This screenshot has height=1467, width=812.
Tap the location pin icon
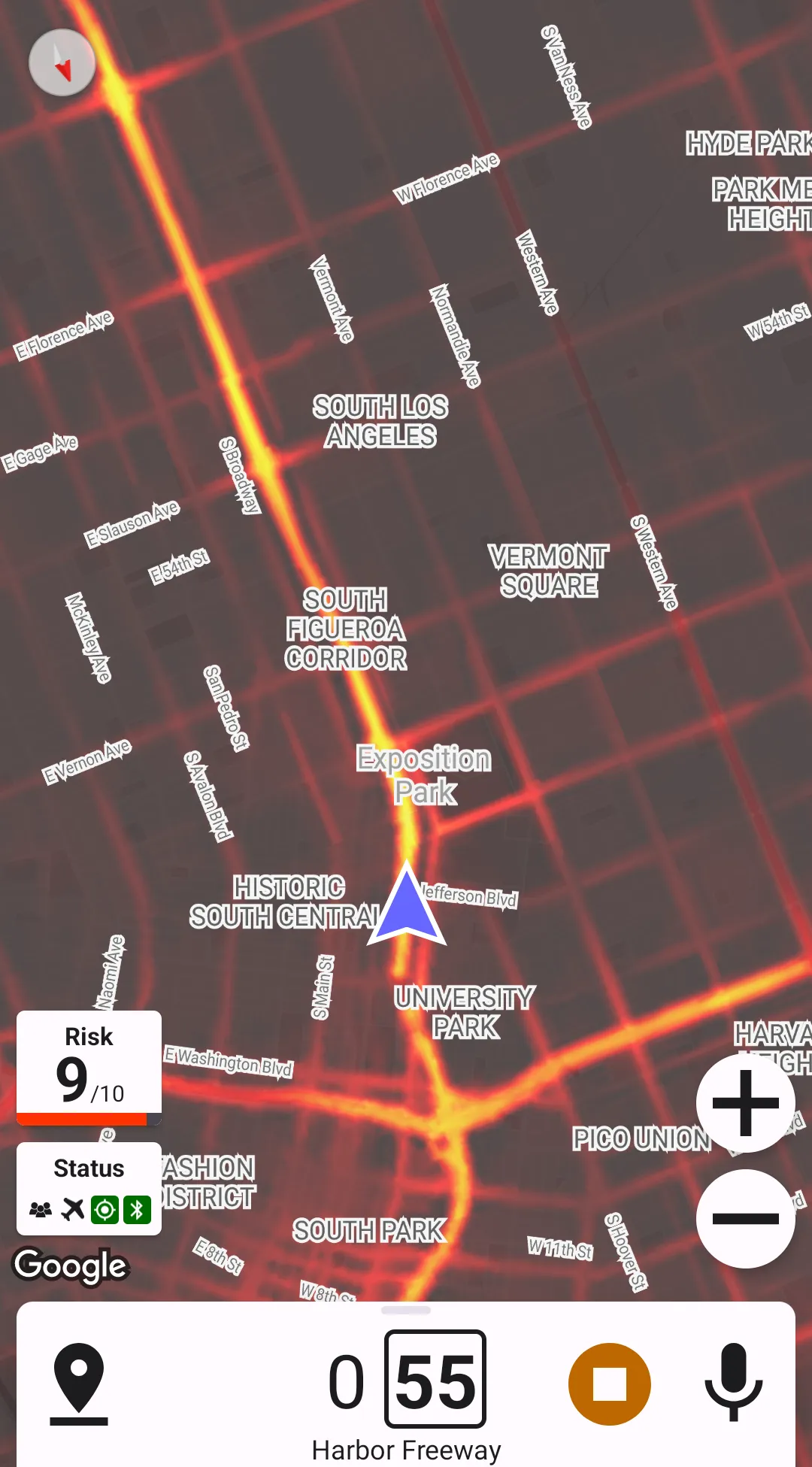79,1383
